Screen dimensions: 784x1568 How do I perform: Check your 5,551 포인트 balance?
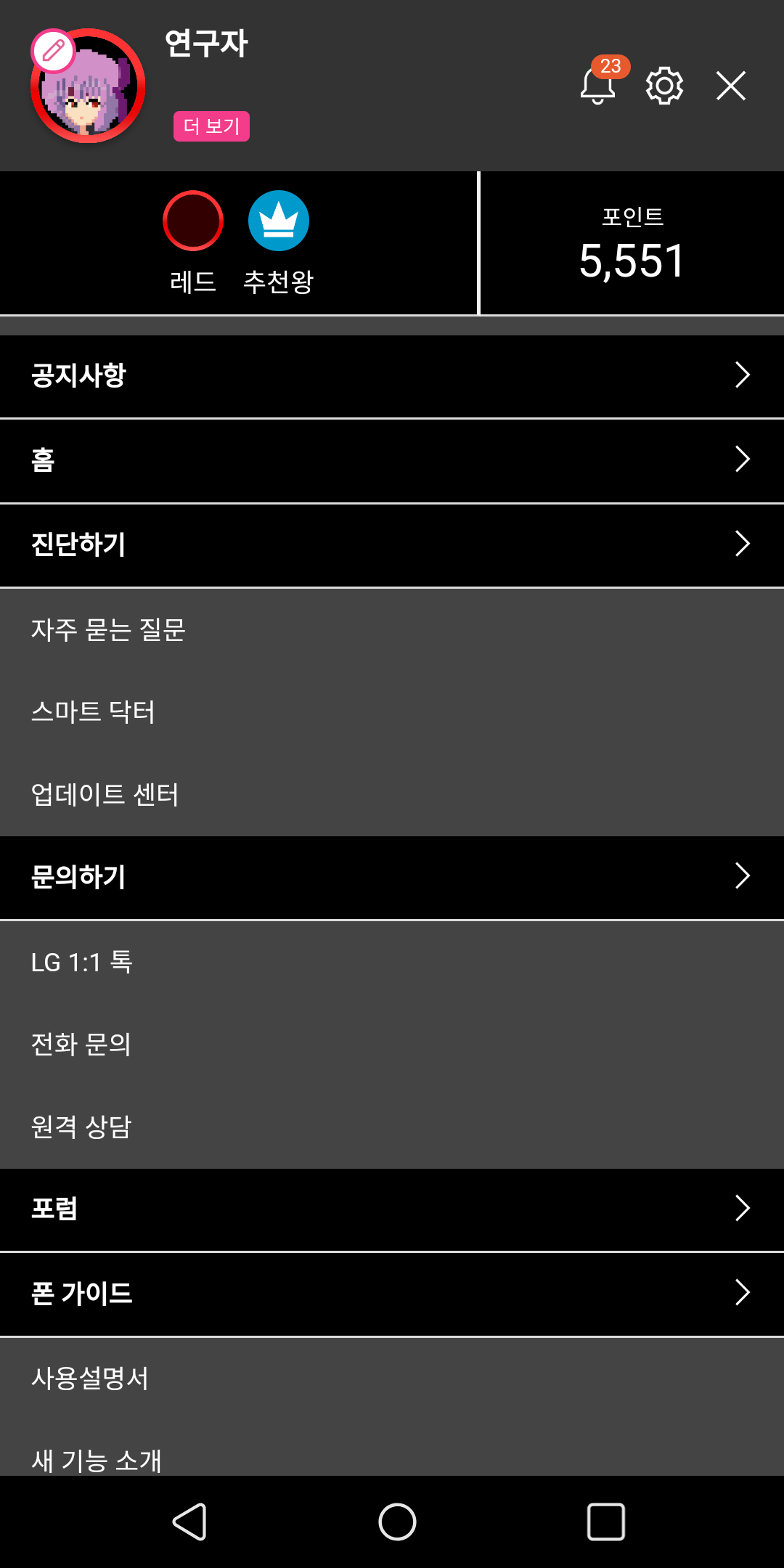[632, 263]
